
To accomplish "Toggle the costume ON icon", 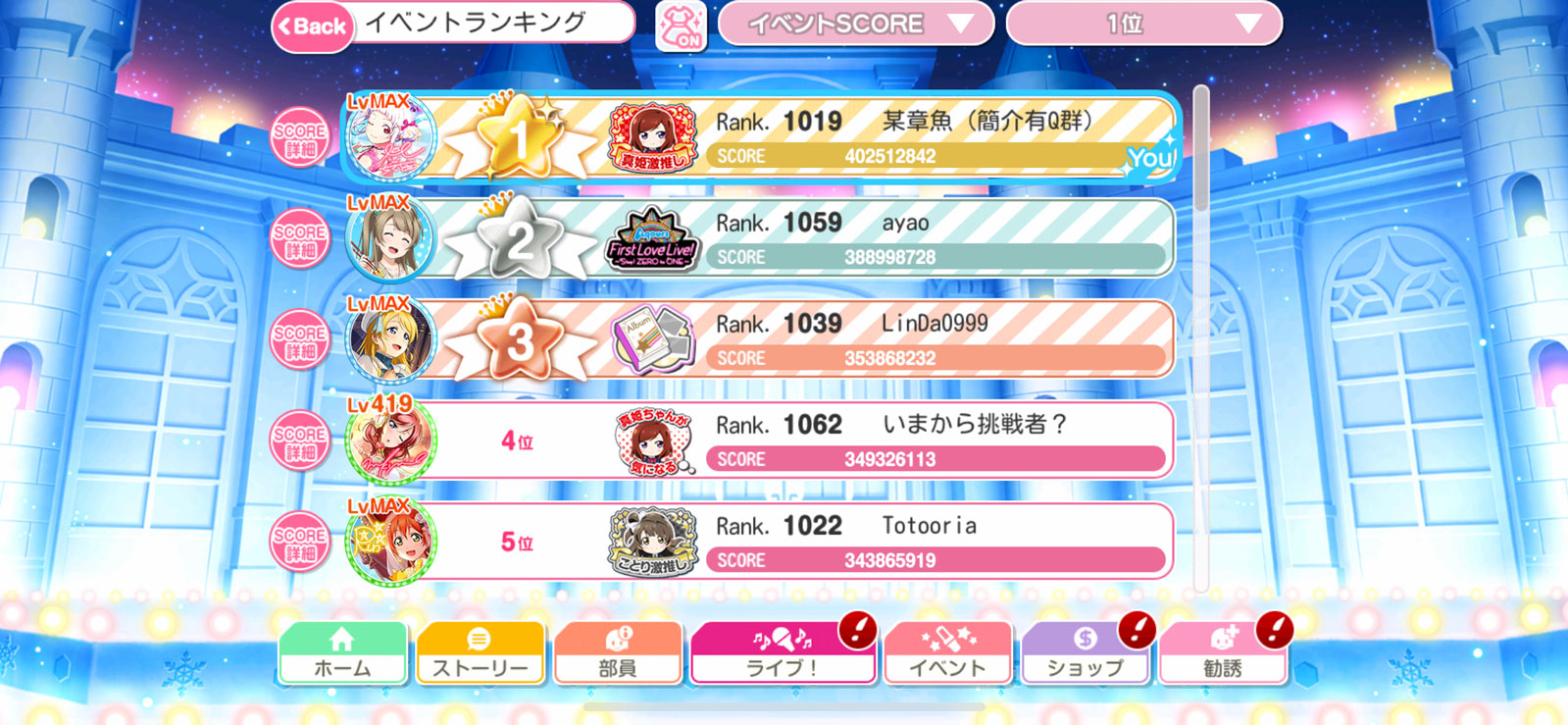I will point(681,26).
